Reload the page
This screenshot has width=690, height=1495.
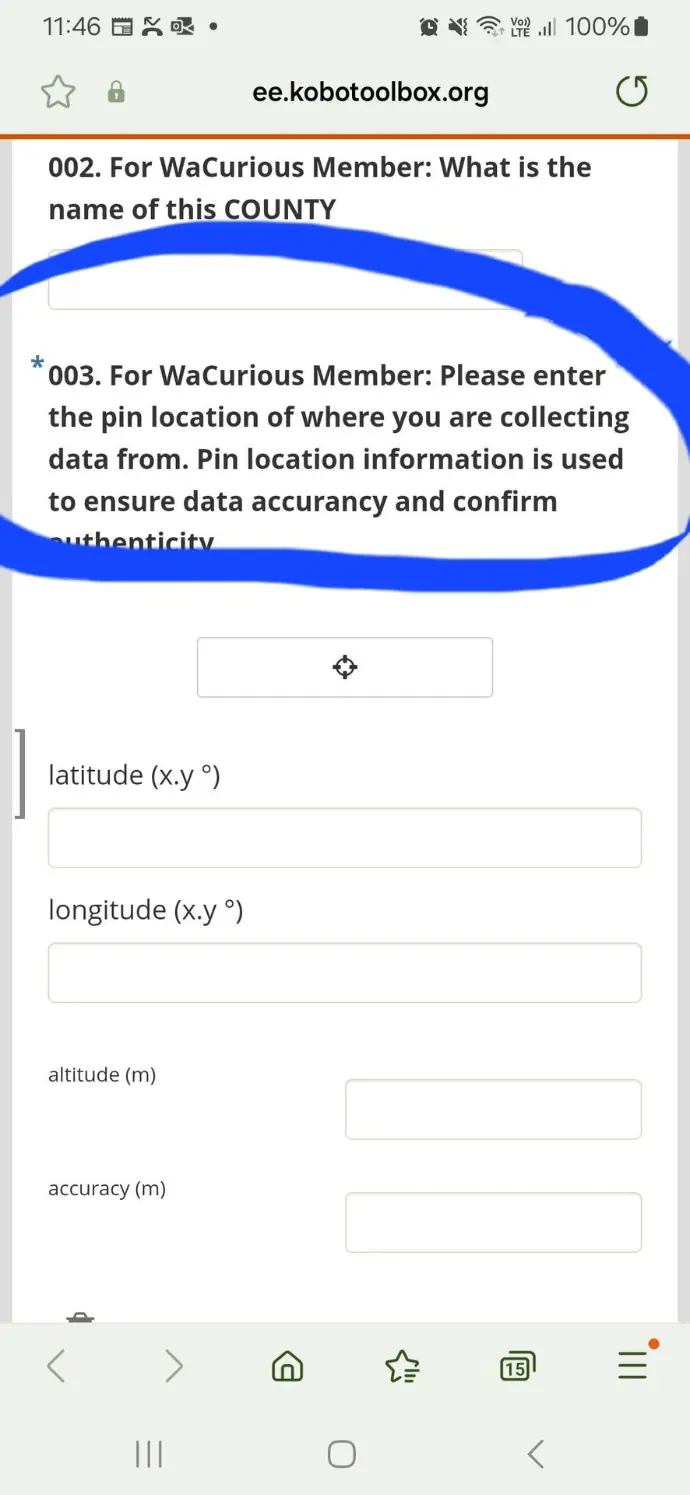(631, 93)
